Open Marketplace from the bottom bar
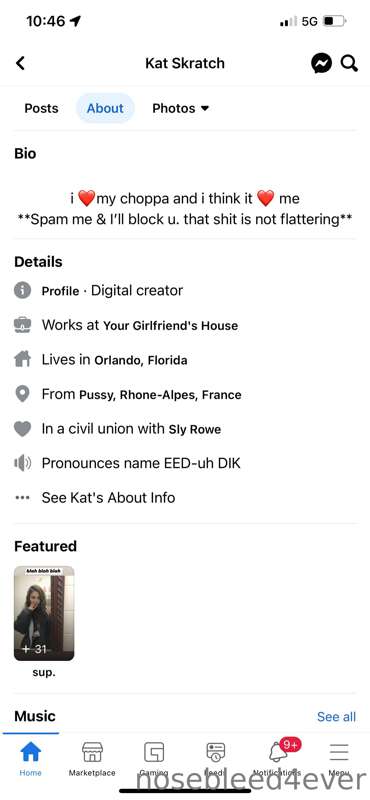The height and width of the screenshot is (800, 370). coord(92,759)
